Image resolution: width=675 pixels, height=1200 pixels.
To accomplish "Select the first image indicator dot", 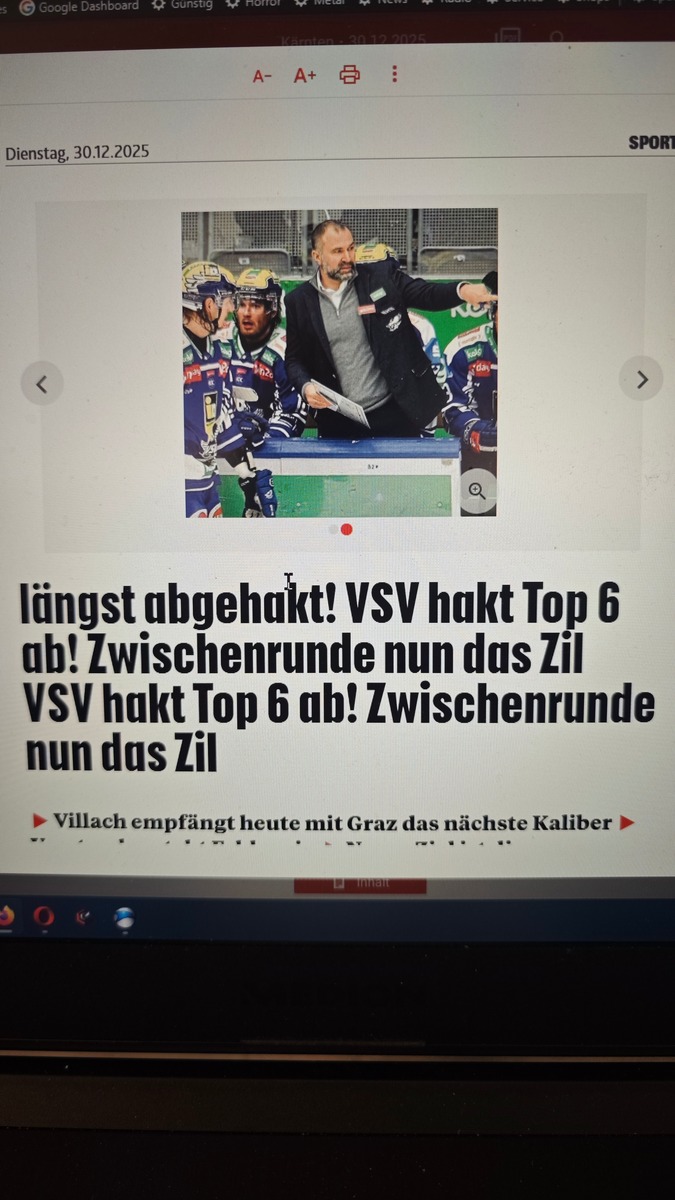I will pyautogui.click(x=333, y=529).
